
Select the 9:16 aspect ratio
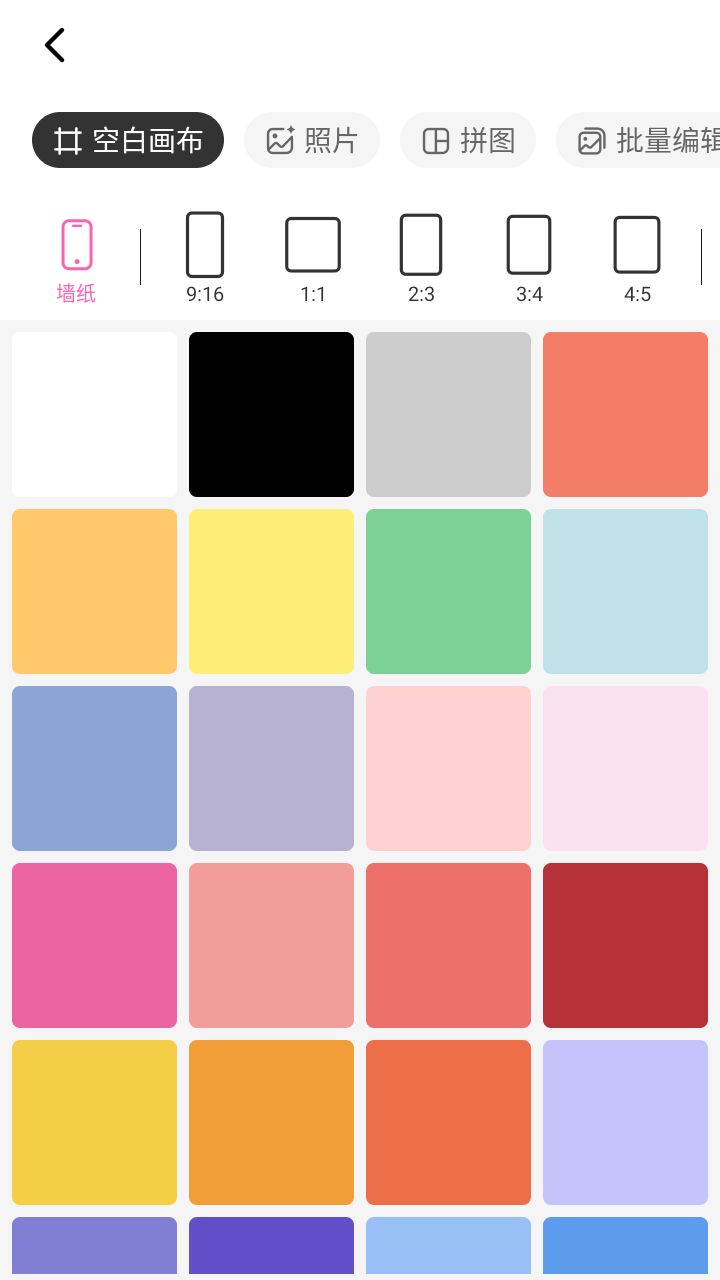coord(205,257)
